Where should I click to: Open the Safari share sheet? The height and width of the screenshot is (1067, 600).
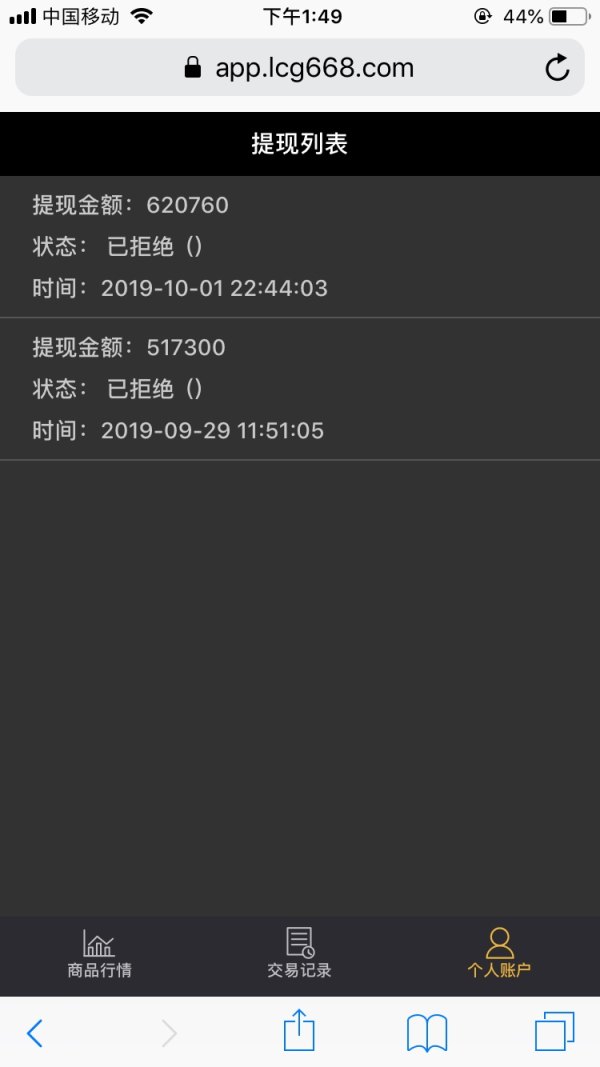pos(299,1030)
